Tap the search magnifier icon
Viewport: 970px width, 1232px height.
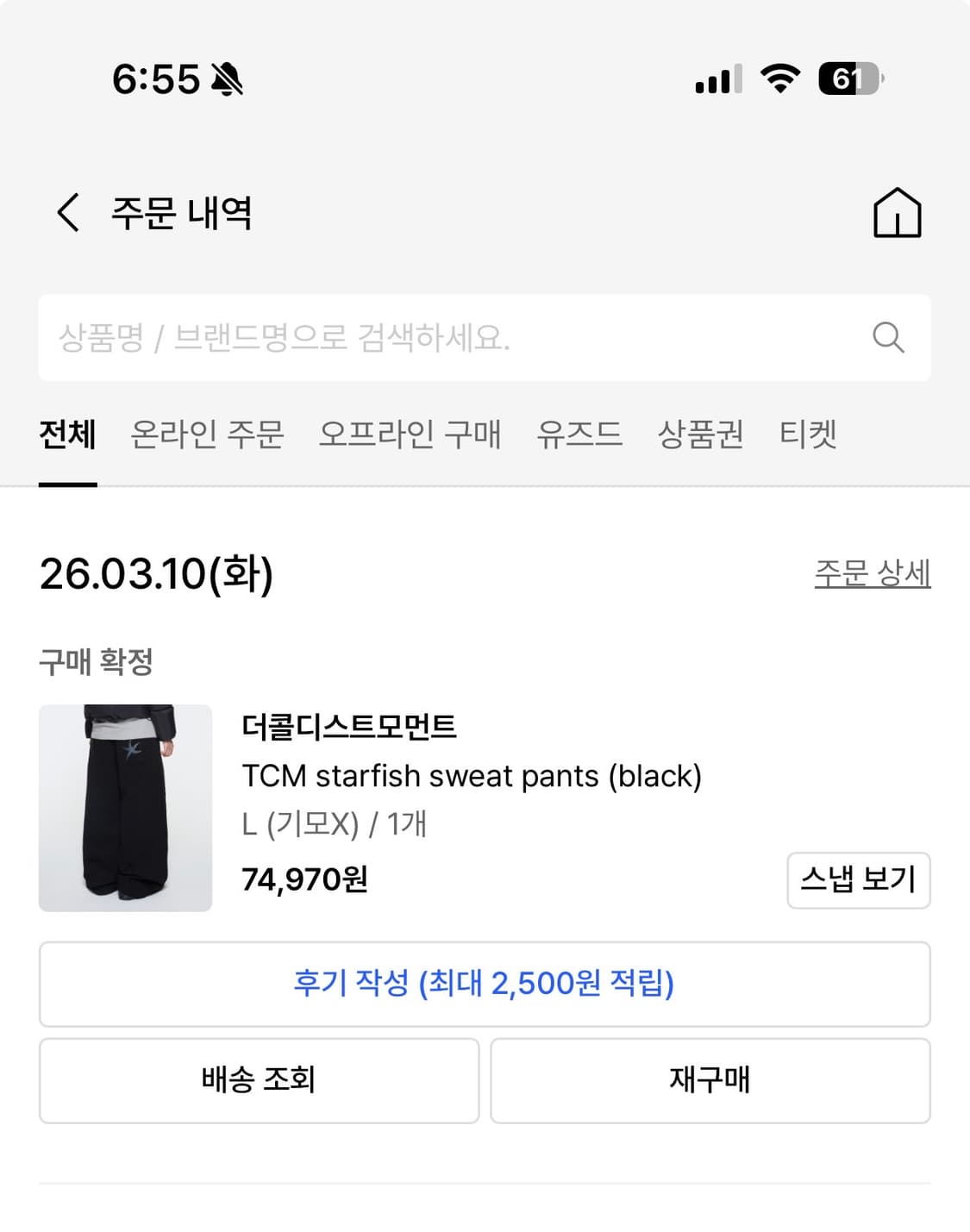pos(890,338)
